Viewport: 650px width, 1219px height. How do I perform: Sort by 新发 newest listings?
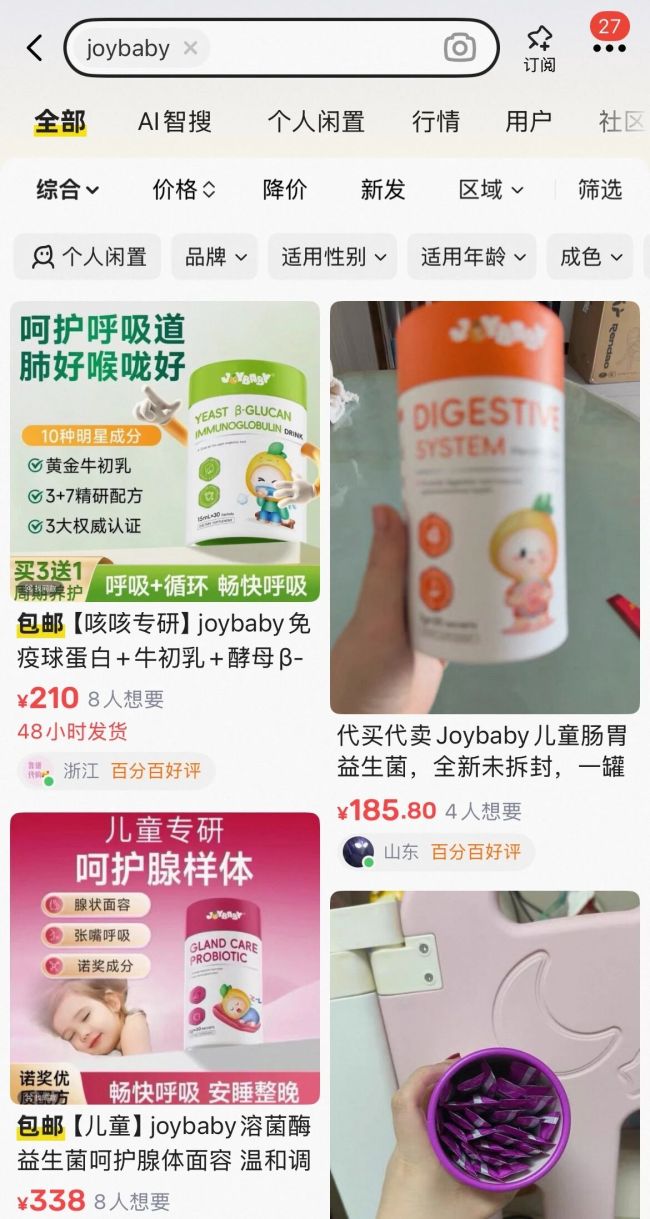tap(383, 189)
